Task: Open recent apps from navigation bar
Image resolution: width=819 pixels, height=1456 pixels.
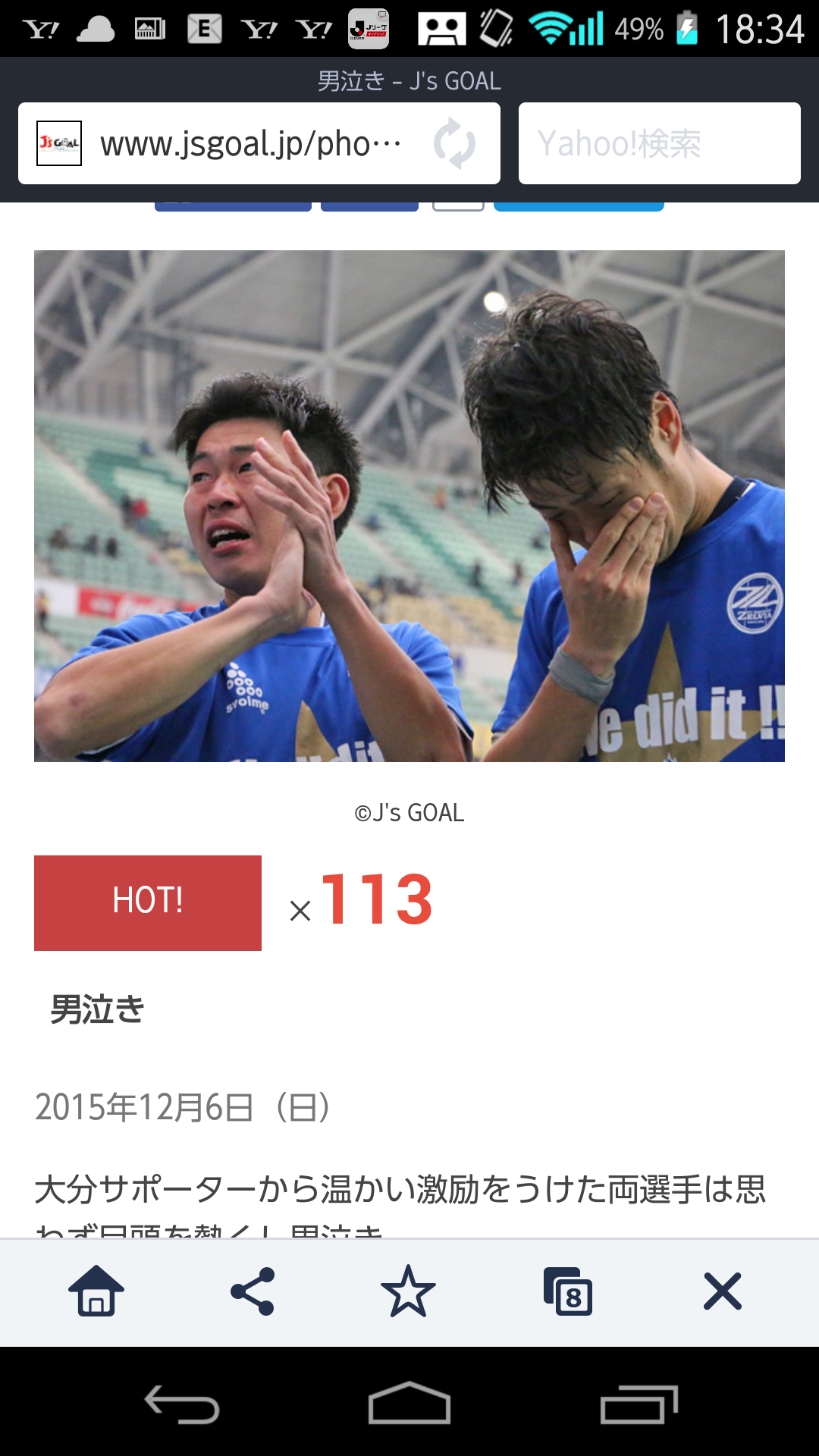Action: tap(639, 1404)
